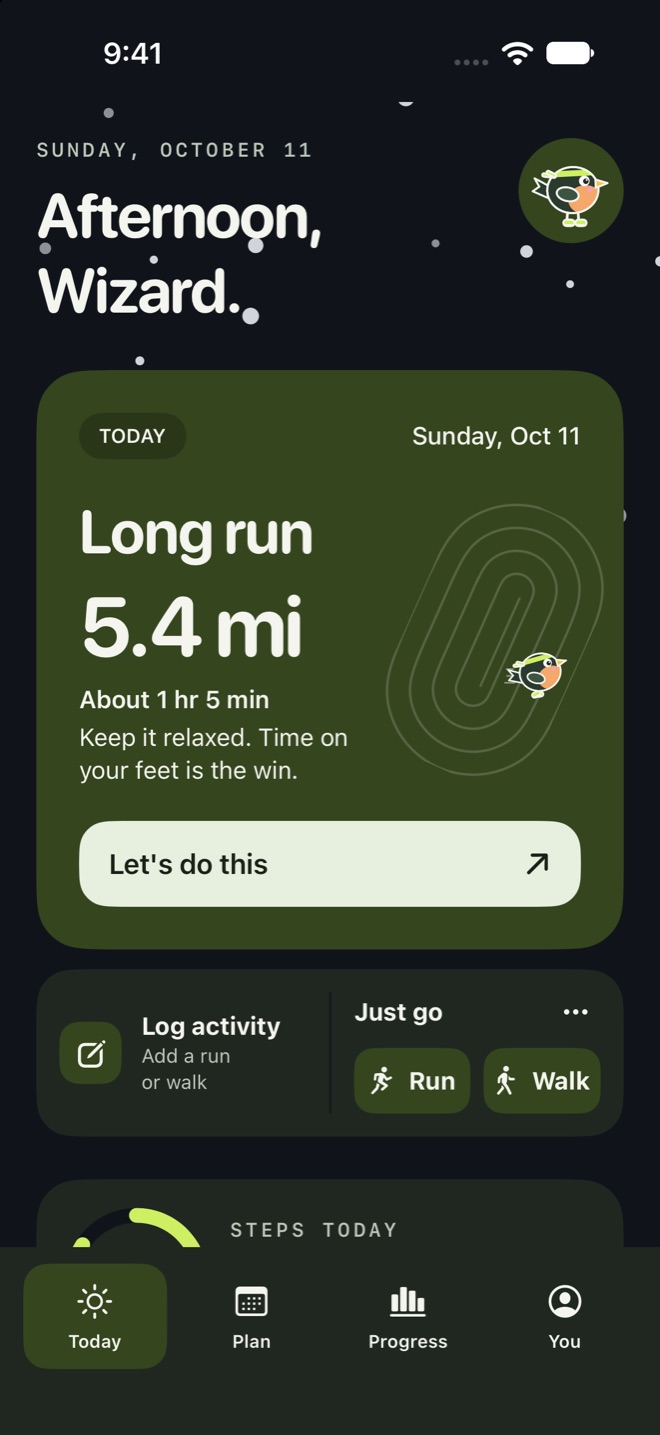Image resolution: width=660 pixels, height=1435 pixels.
Task: Open the Steps Today card
Action: pyautogui.click(x=330, y=1214)
